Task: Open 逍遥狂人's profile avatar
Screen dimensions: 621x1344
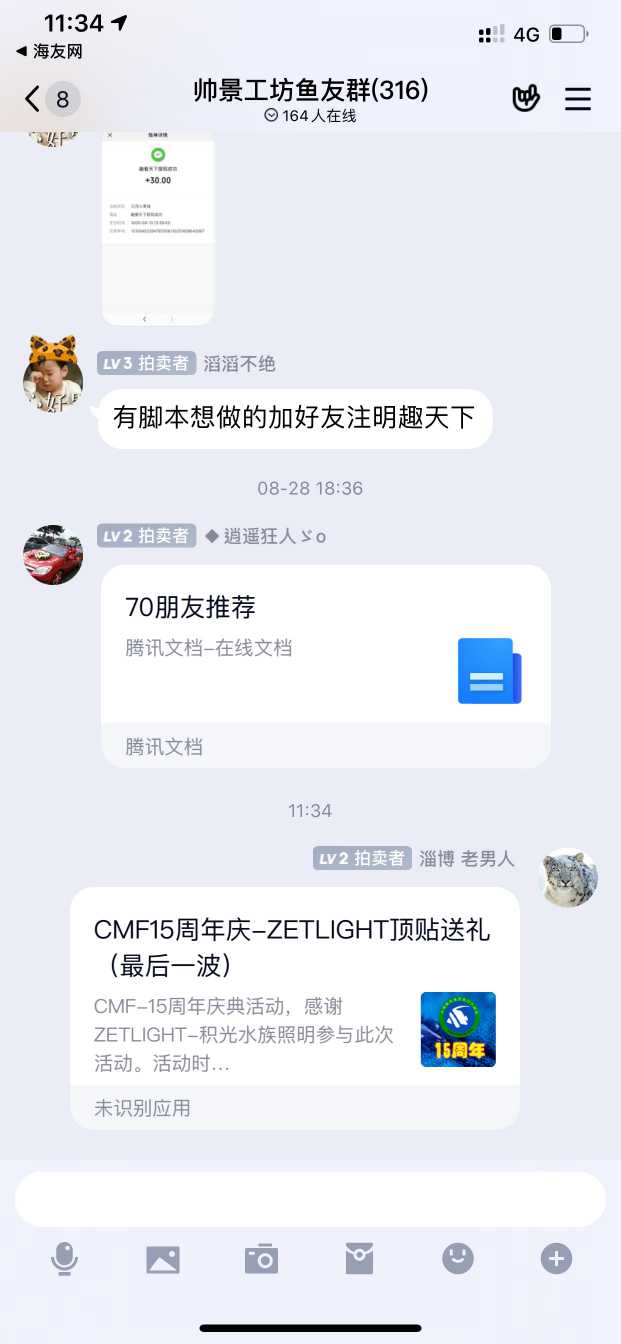Action: point(52,554)
